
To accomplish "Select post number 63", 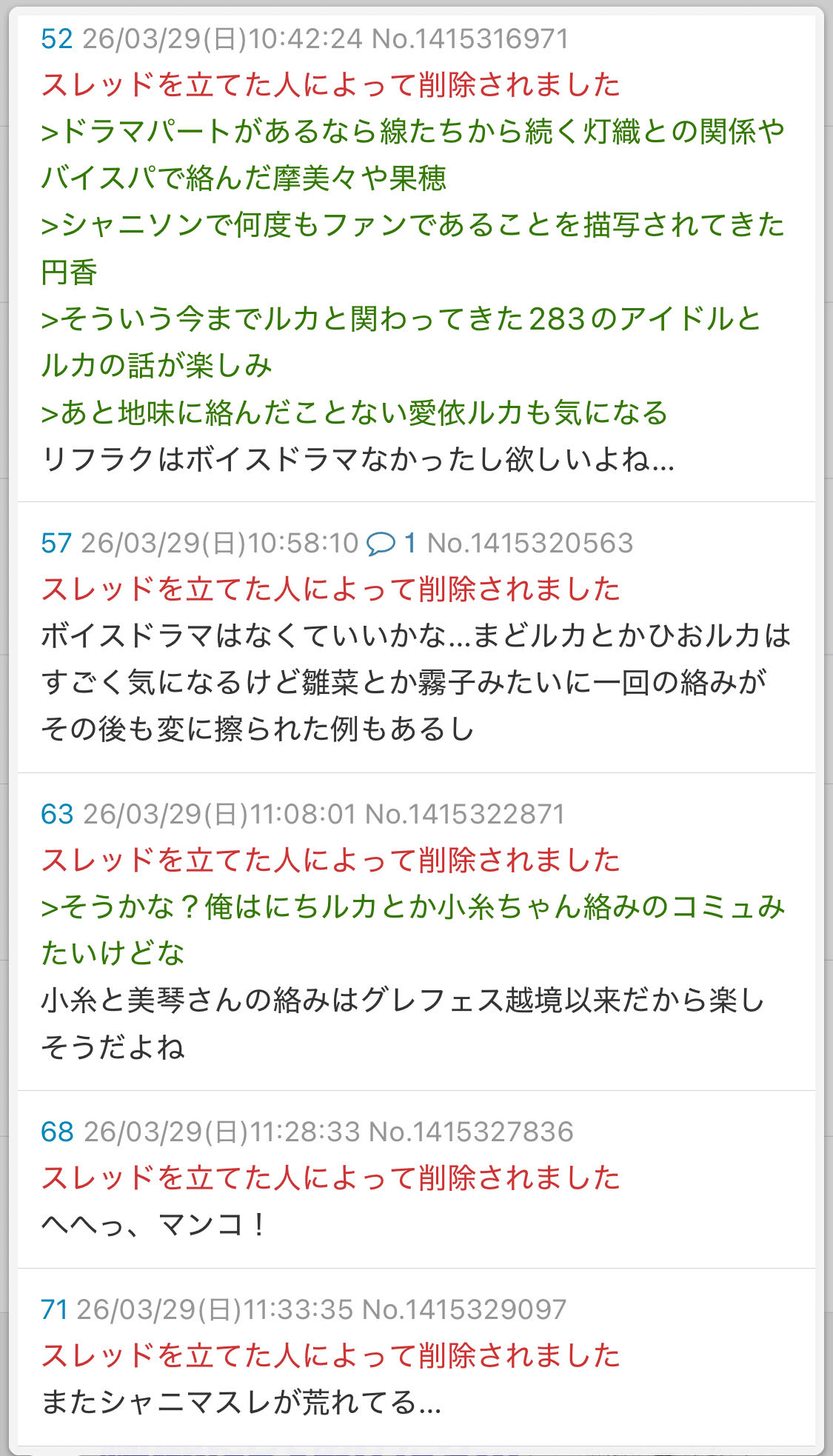I will coord(57,815).
